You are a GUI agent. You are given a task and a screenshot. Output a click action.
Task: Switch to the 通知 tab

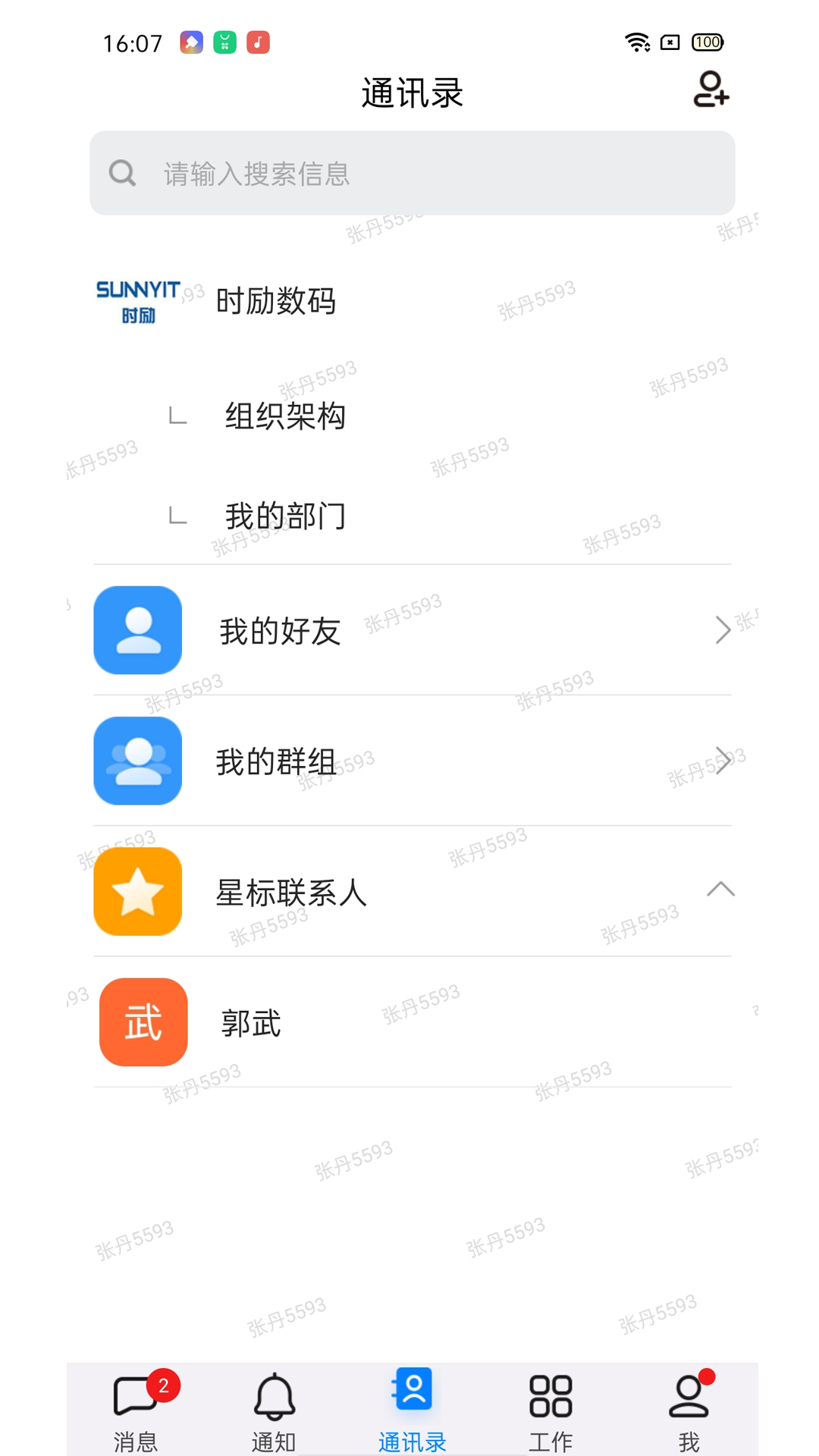coord(274,1410)
